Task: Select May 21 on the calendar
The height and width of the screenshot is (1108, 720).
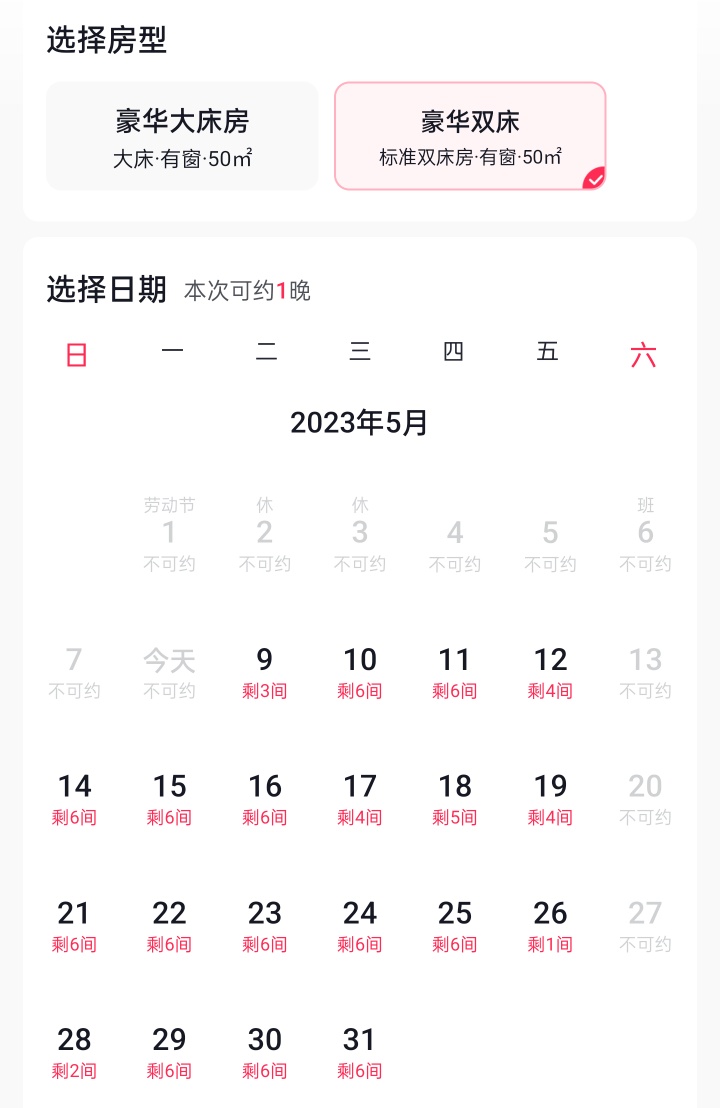Action: coord(74,926)
